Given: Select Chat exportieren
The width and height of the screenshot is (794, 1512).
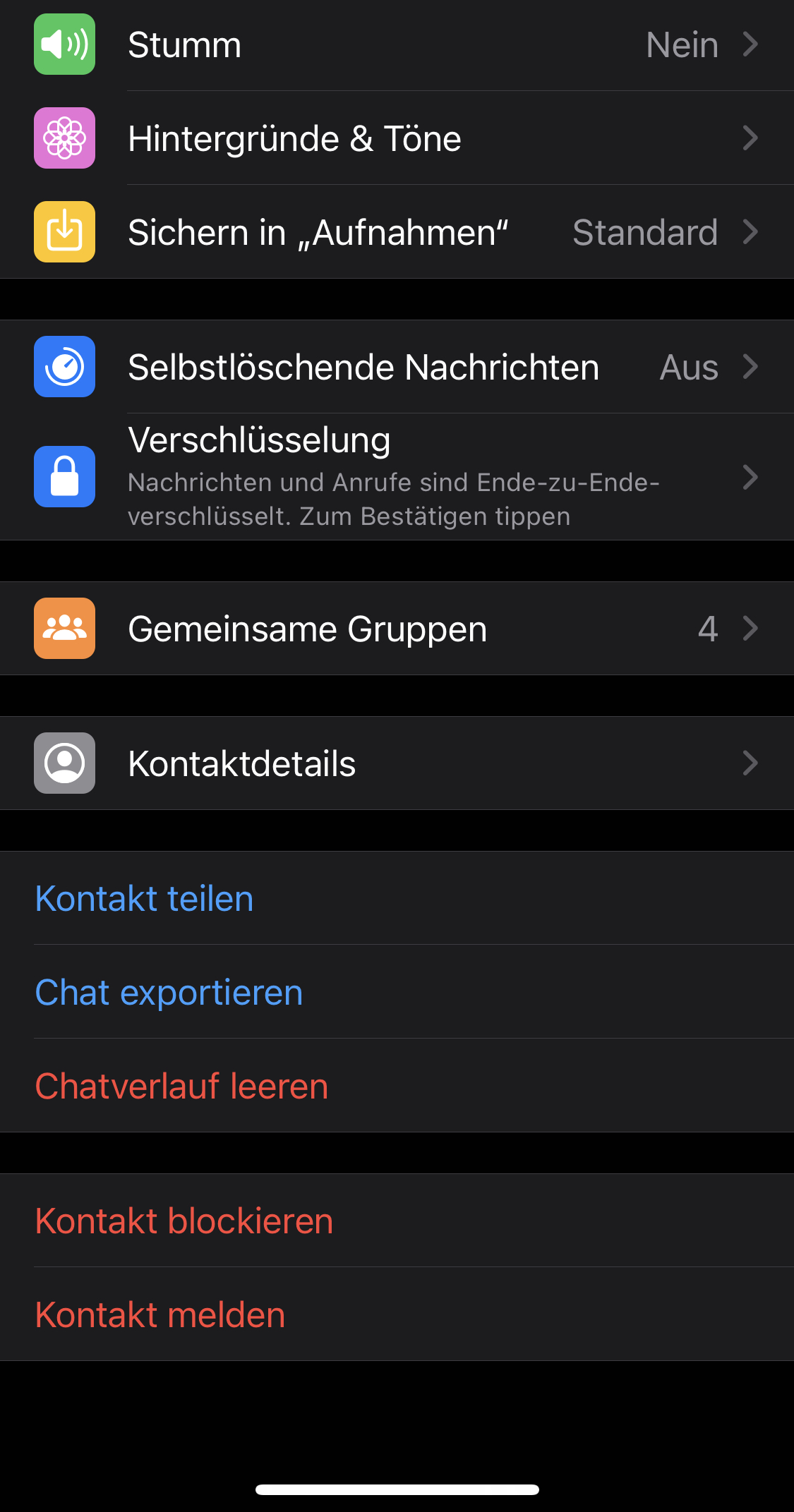Looking at the screenshot, I should pyautogui.click(x=169, y=993).
